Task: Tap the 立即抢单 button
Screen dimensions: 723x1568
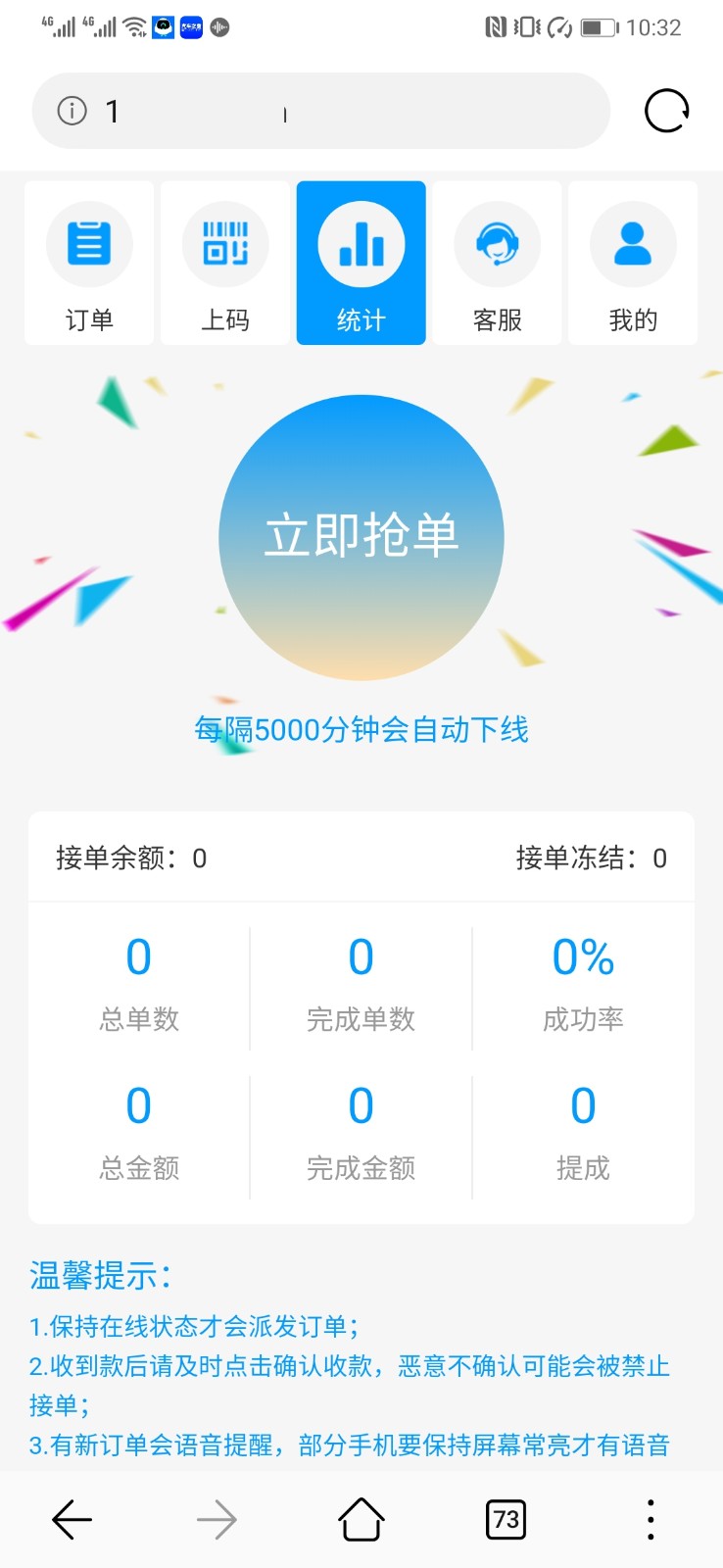Action: pos(361,537)
